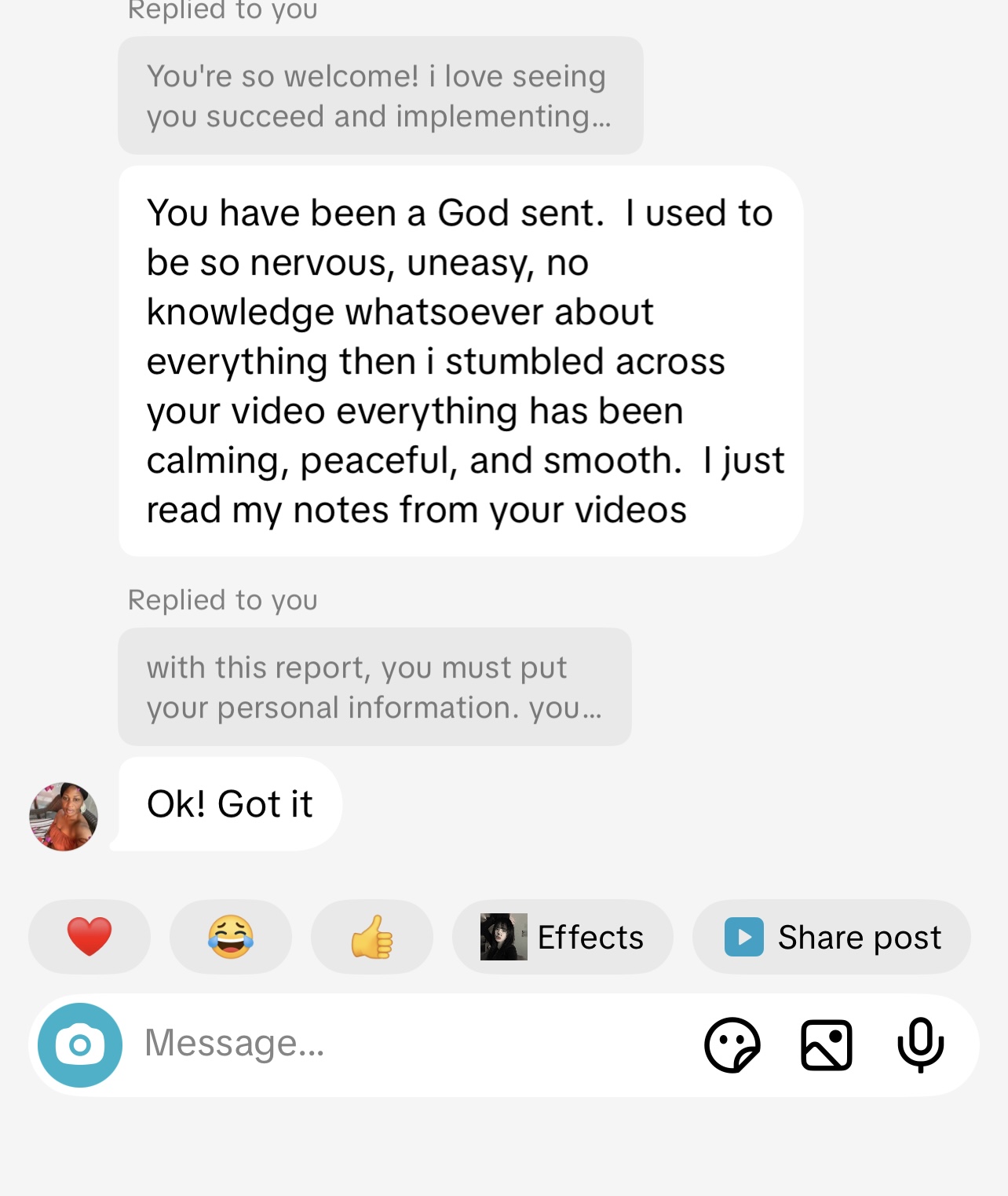Open the camera from the message bar
Image resolution: width=1008 pixels, height=1196 pixels.
(x=80, y=1044)
